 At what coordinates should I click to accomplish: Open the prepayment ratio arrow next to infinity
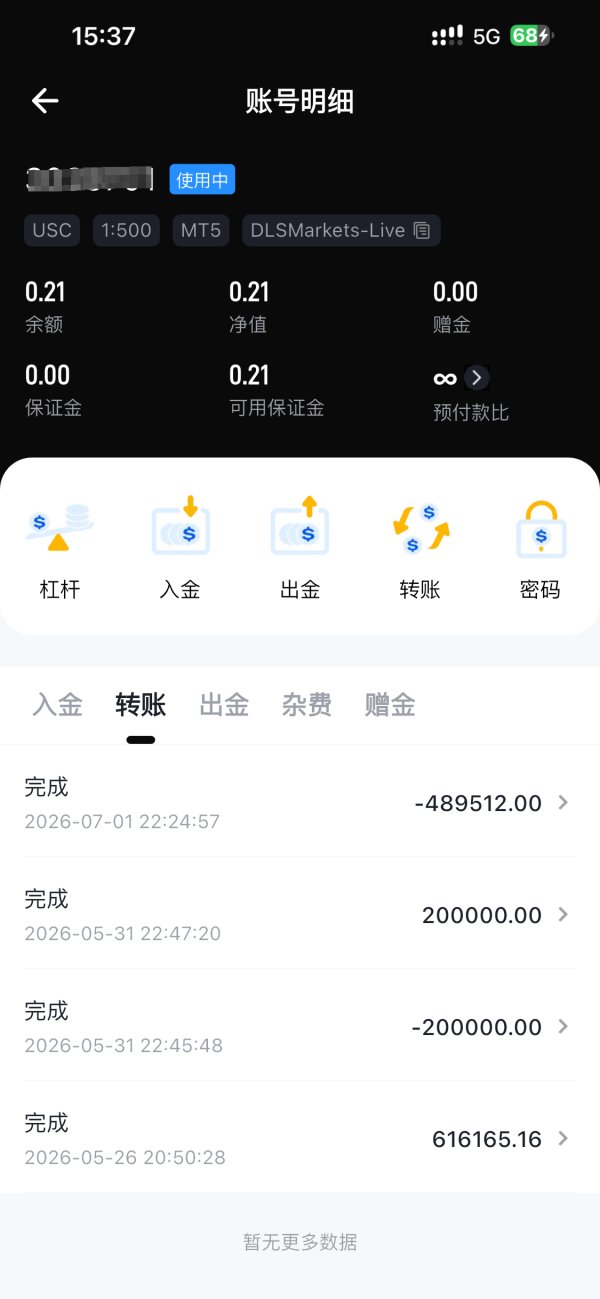point(477,377)
